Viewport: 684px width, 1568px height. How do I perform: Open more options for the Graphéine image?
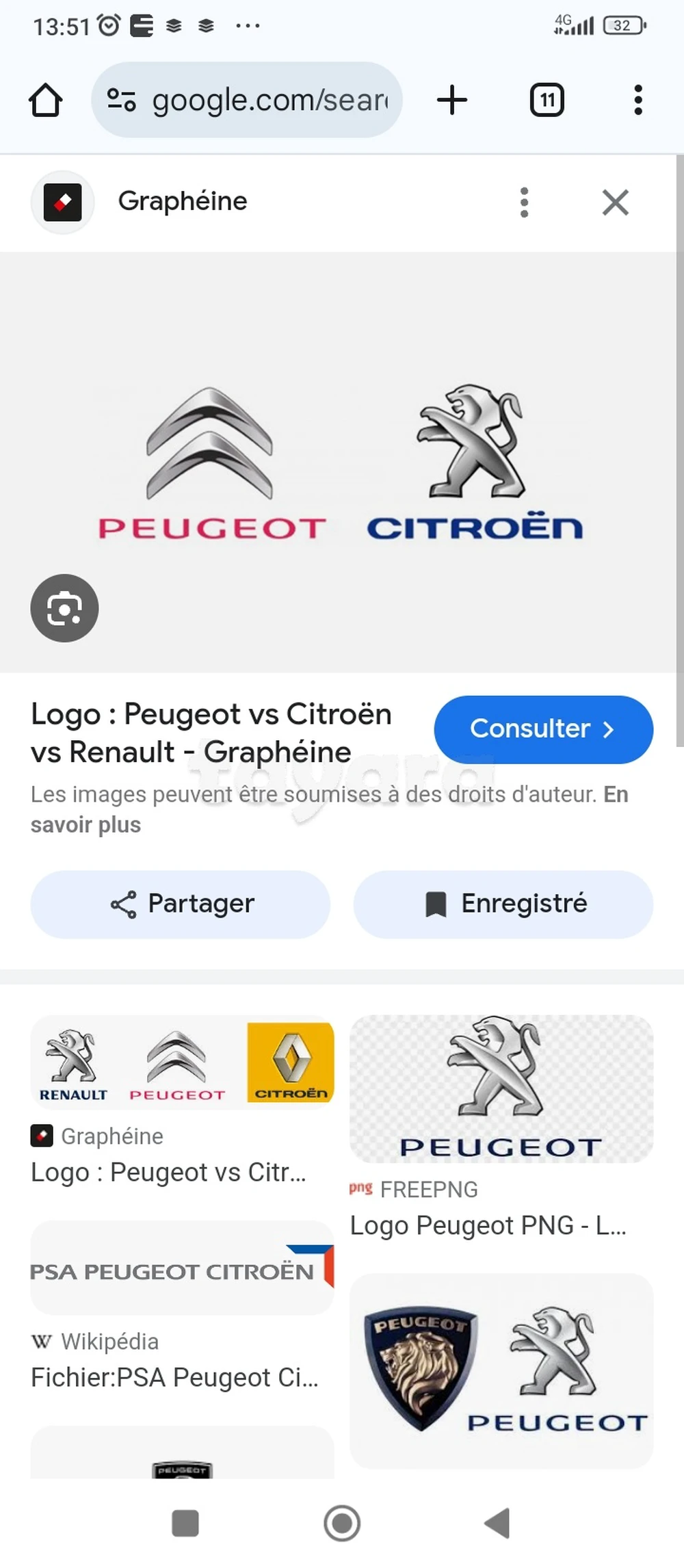click(x=525, y=202)
